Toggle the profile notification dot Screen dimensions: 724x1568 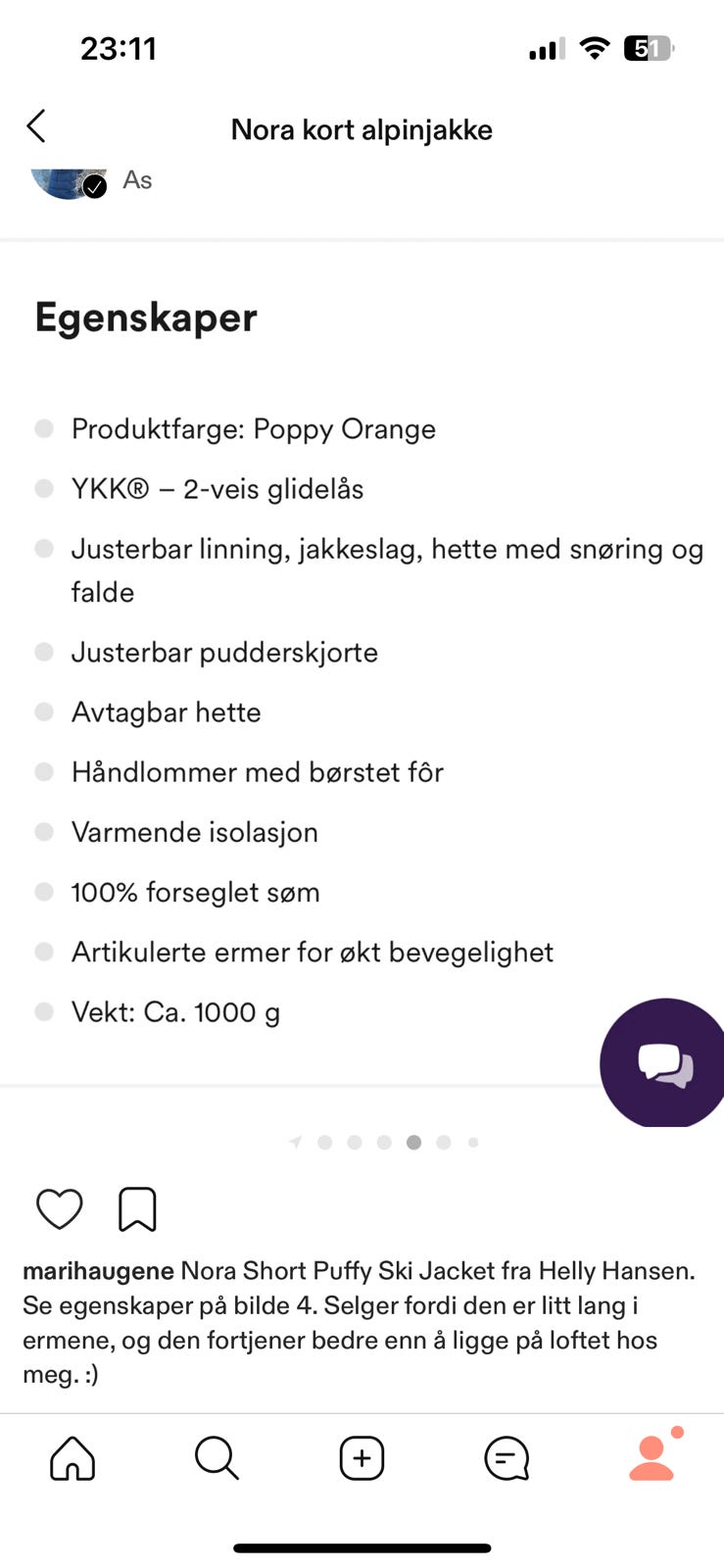coord(676,1433)
